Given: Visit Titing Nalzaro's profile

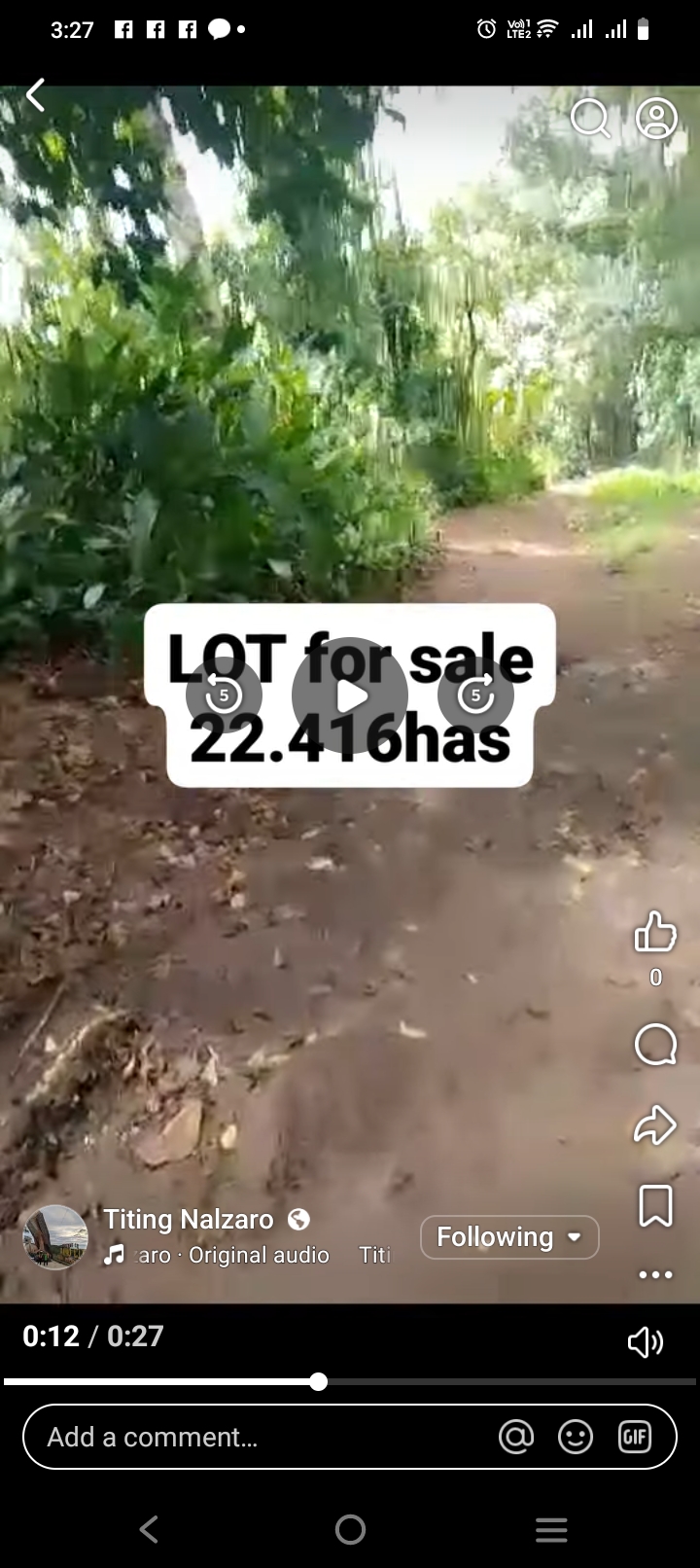Looking at the screenshot, I should [189, 1219].
